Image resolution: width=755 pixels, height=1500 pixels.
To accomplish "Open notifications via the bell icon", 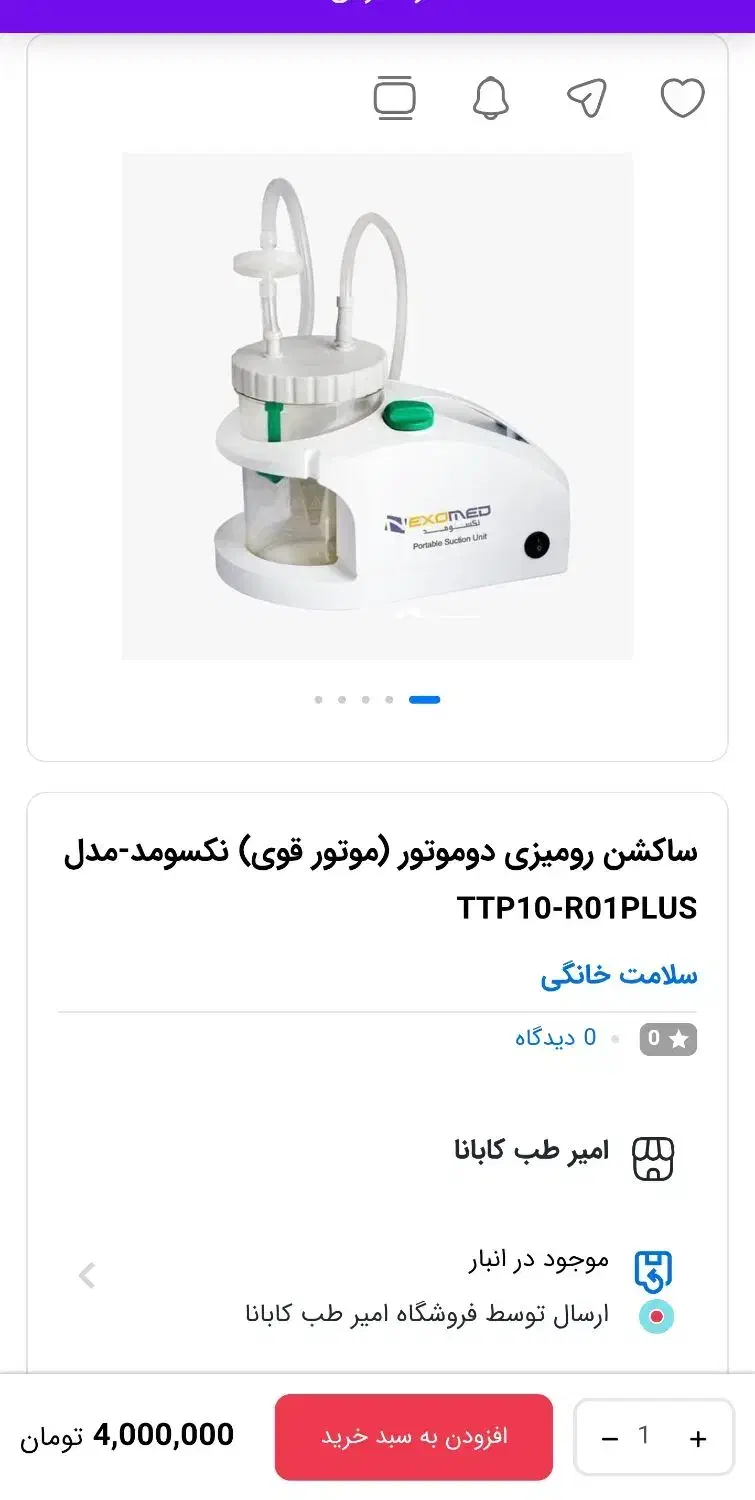I will [491, 98].
